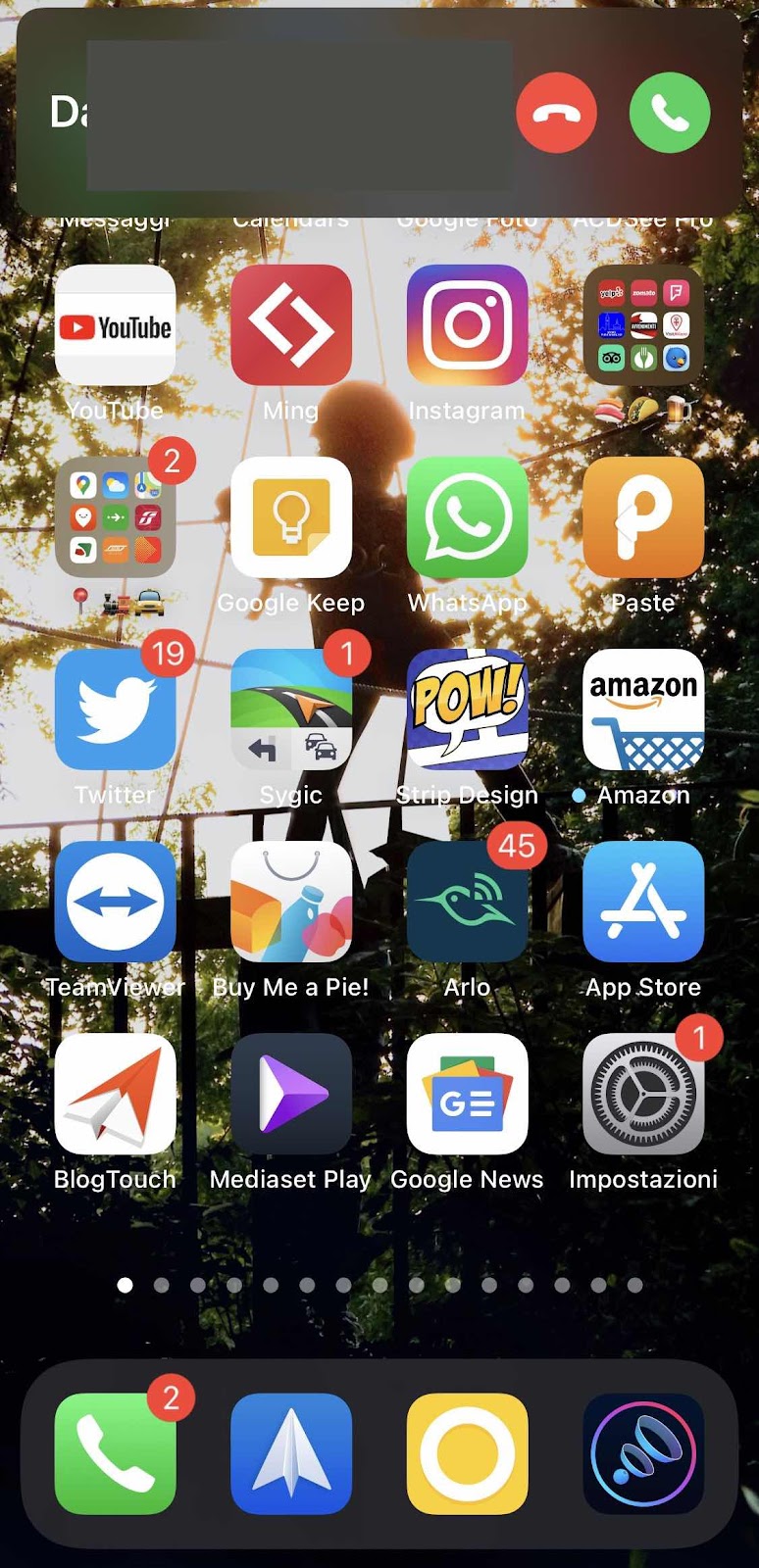Open the App Store
Screen dimensions: 759x1568
click(643, 902)
